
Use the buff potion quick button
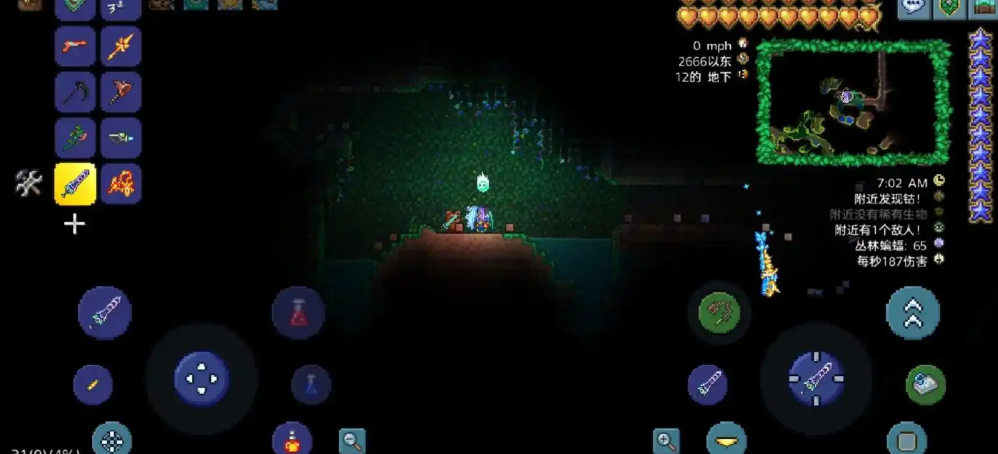(292, 440)
